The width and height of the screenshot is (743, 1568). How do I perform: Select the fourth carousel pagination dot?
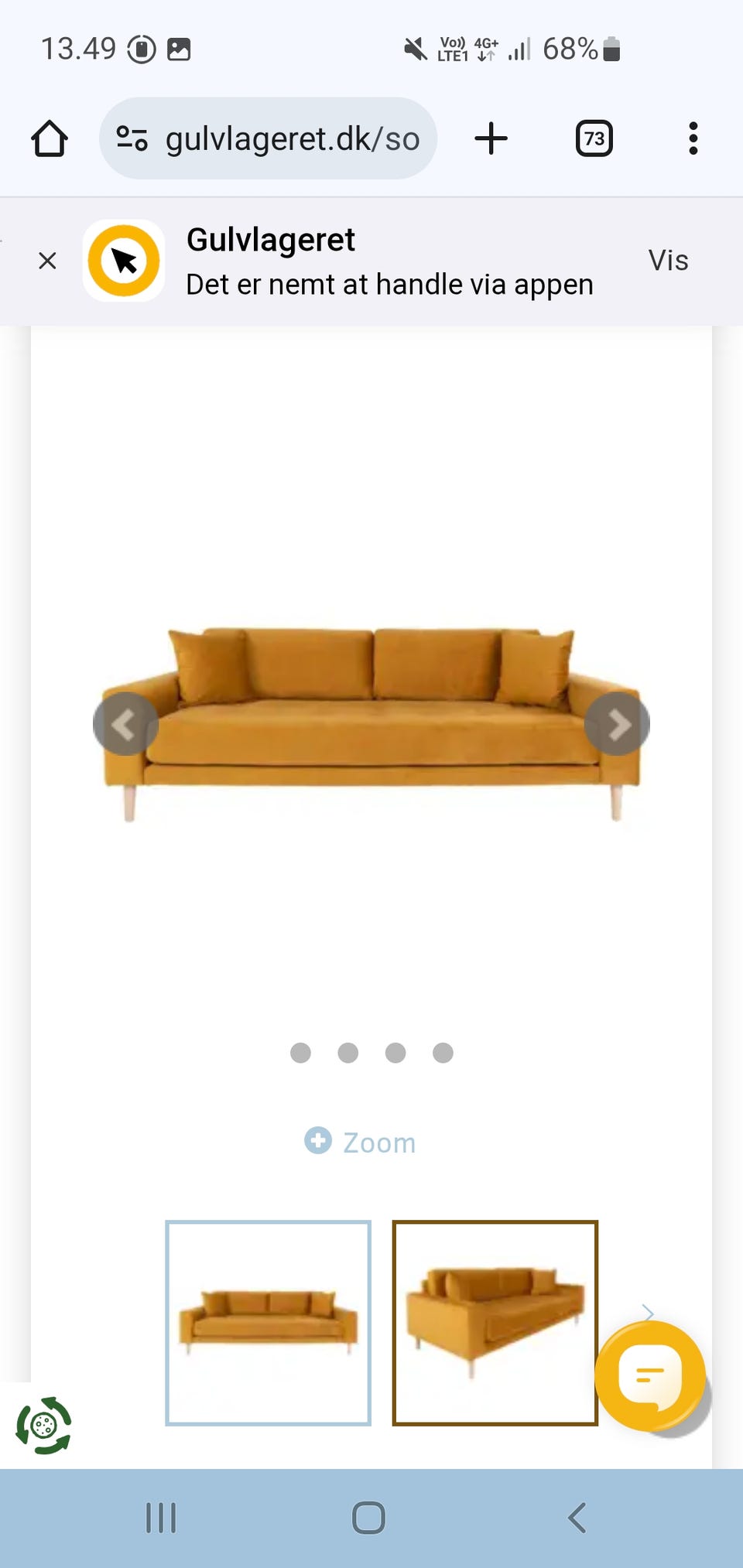click(443, 1053)
